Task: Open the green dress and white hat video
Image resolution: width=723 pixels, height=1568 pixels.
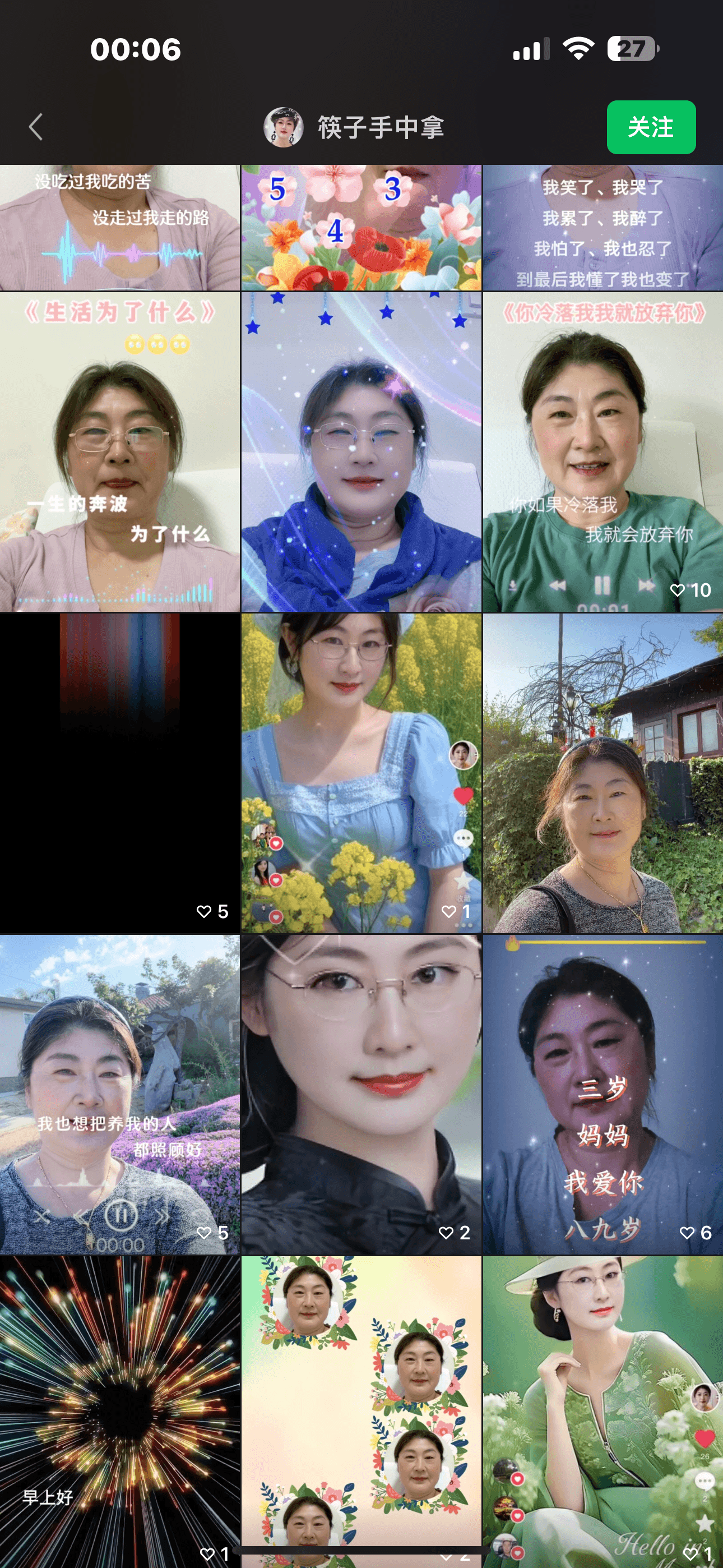Action: (x=602, y=1406)
